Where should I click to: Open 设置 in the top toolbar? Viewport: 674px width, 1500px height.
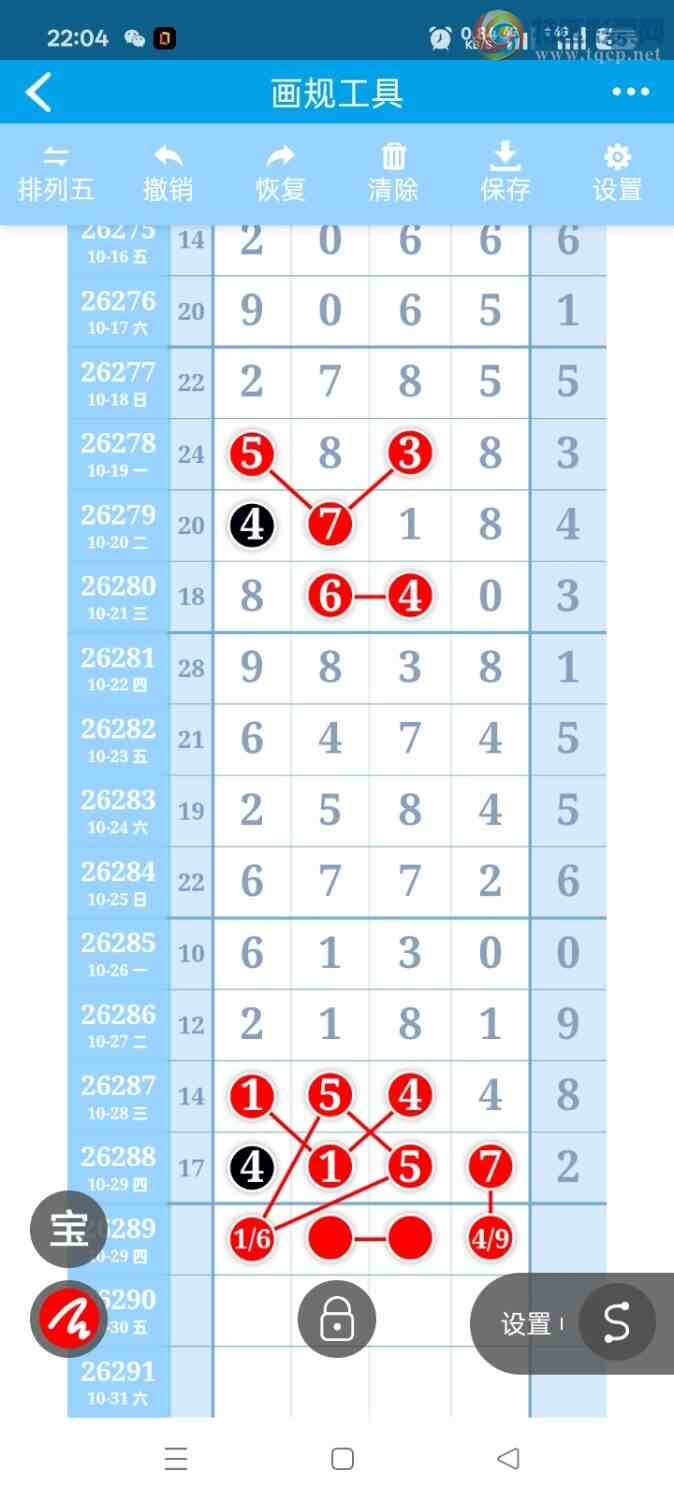(x=618, y=173)
